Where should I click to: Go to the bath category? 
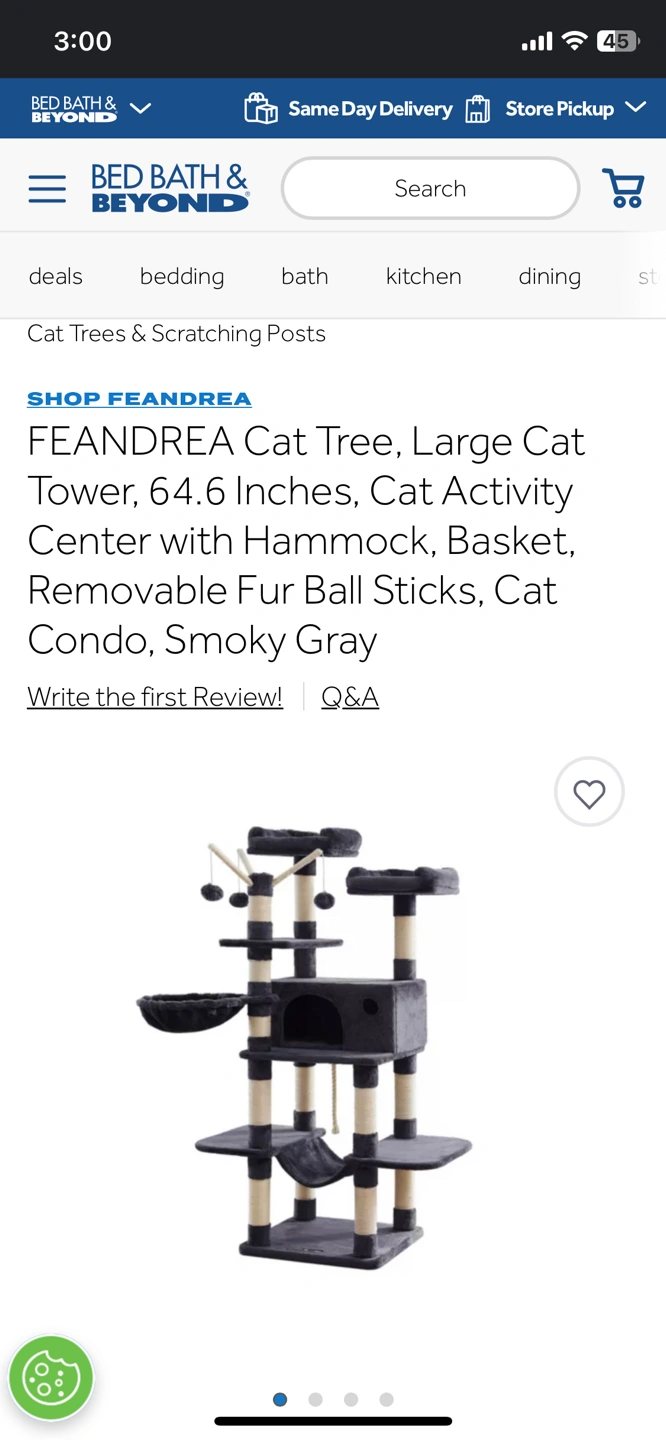[305, 276]
